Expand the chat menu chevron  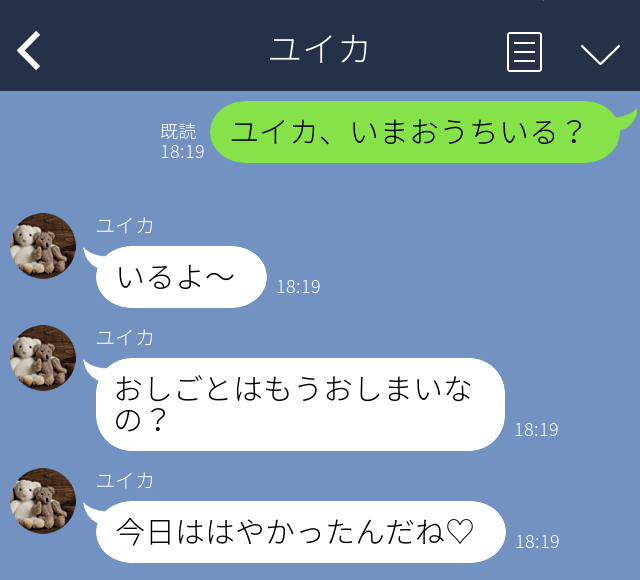pyautogui.click(x=600, y=53)
